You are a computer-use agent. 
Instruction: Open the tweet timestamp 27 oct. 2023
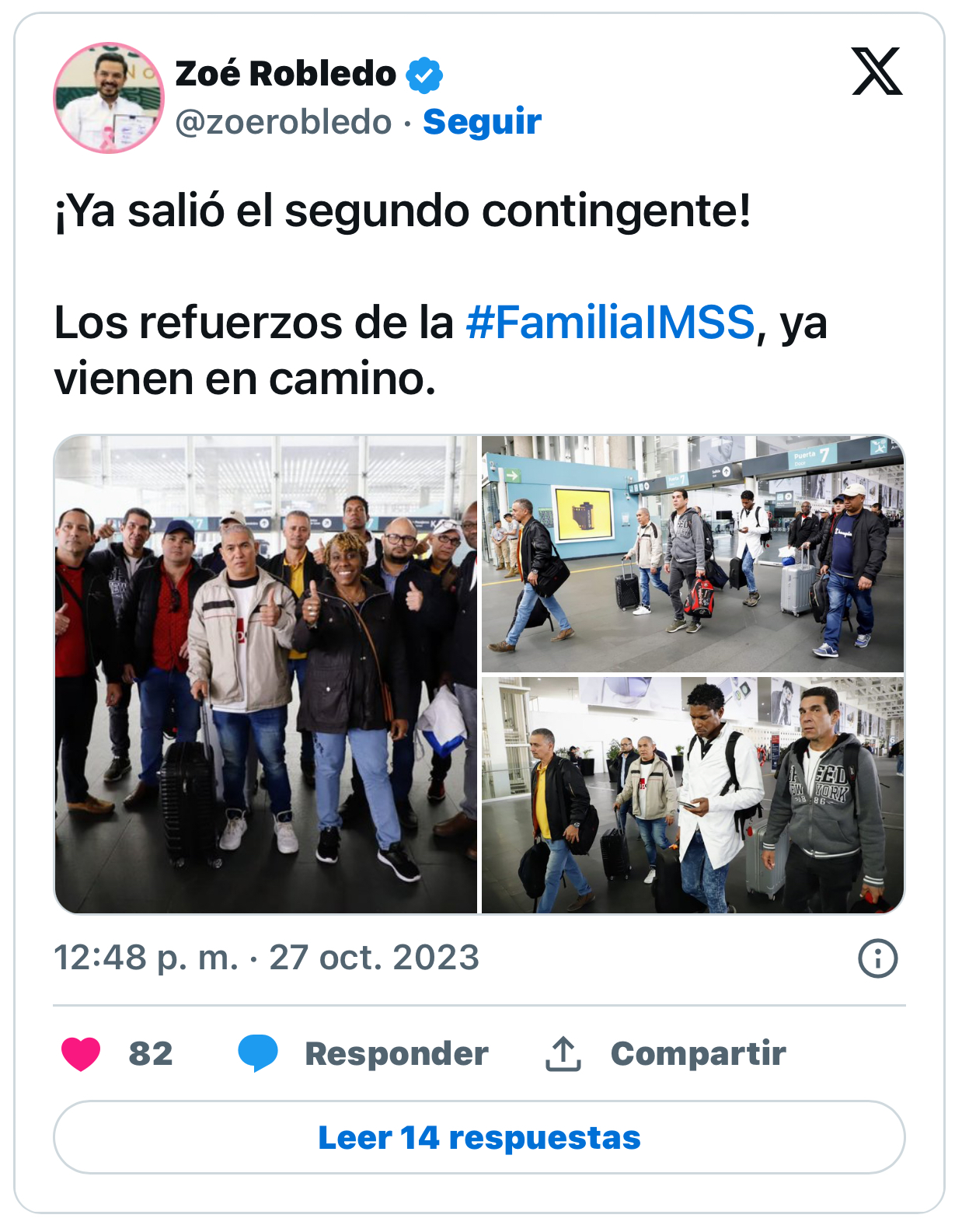266,958
